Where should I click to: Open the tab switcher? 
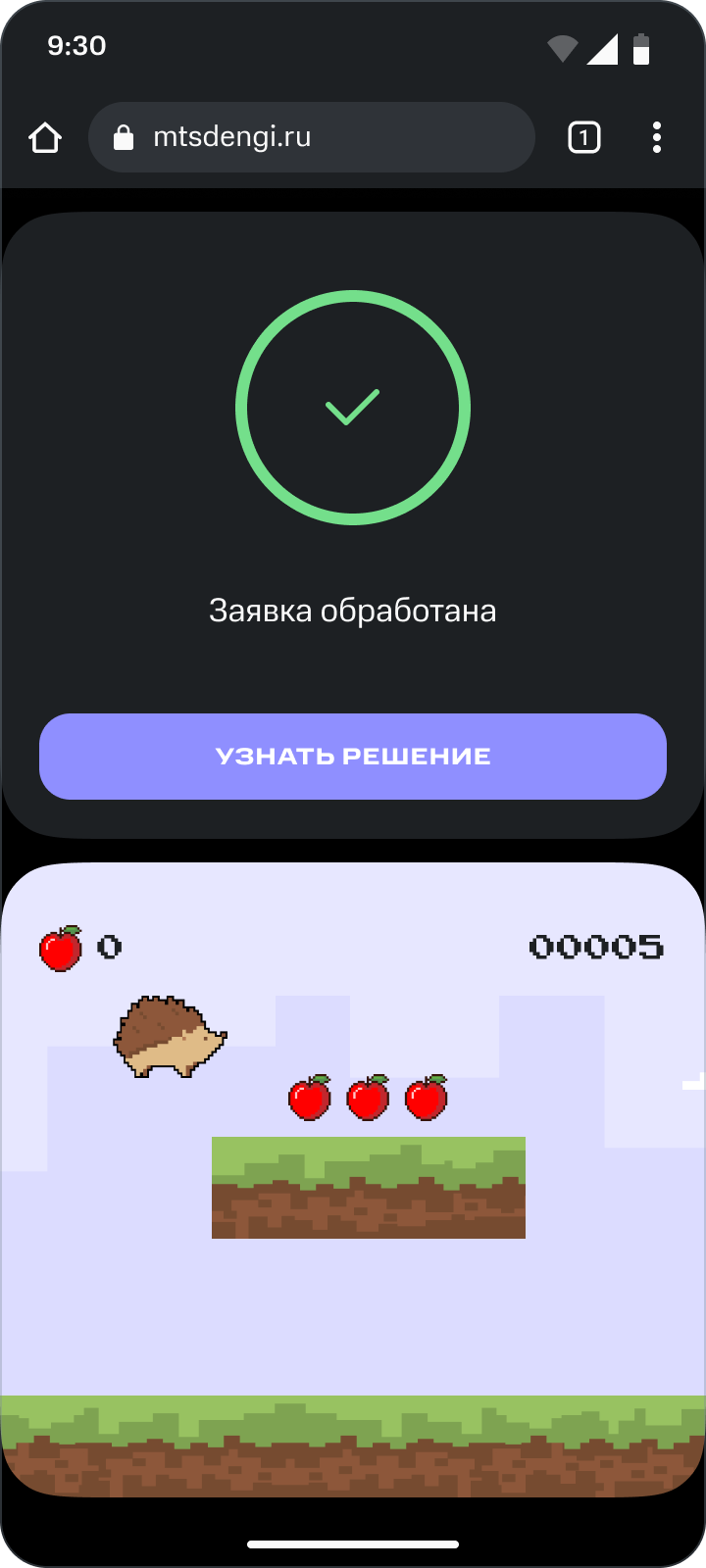pyautogui.click(x=583, y=138)
